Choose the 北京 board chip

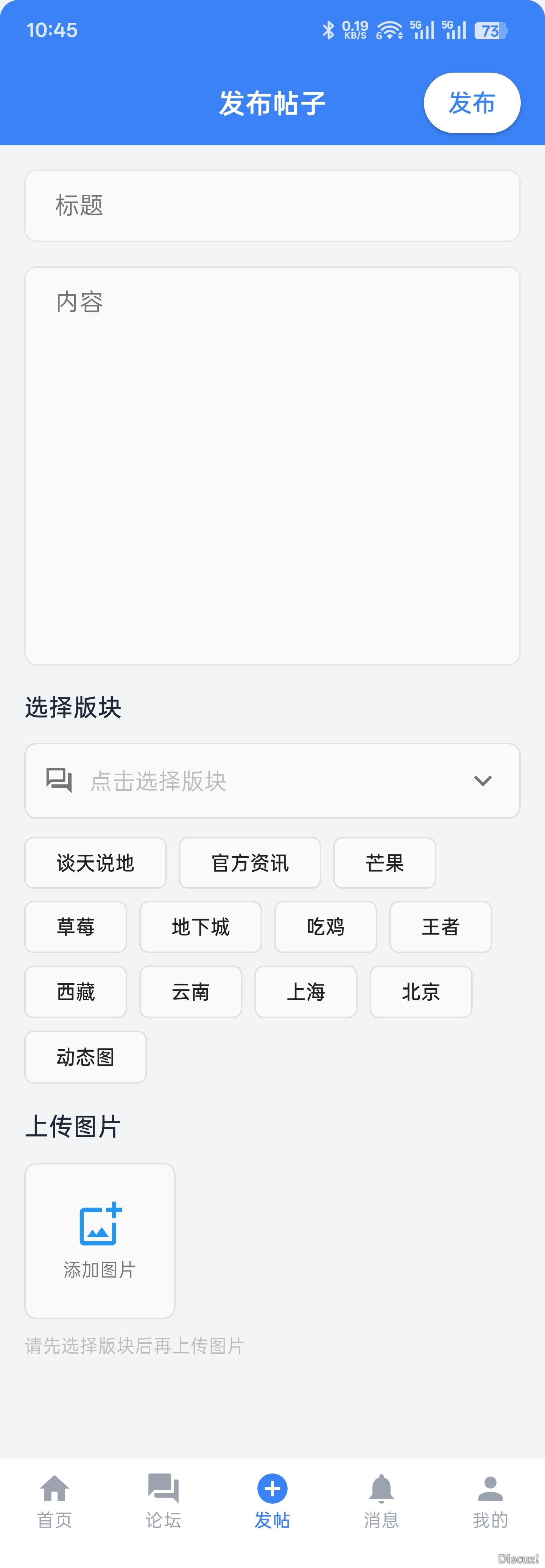coord(421,992)
